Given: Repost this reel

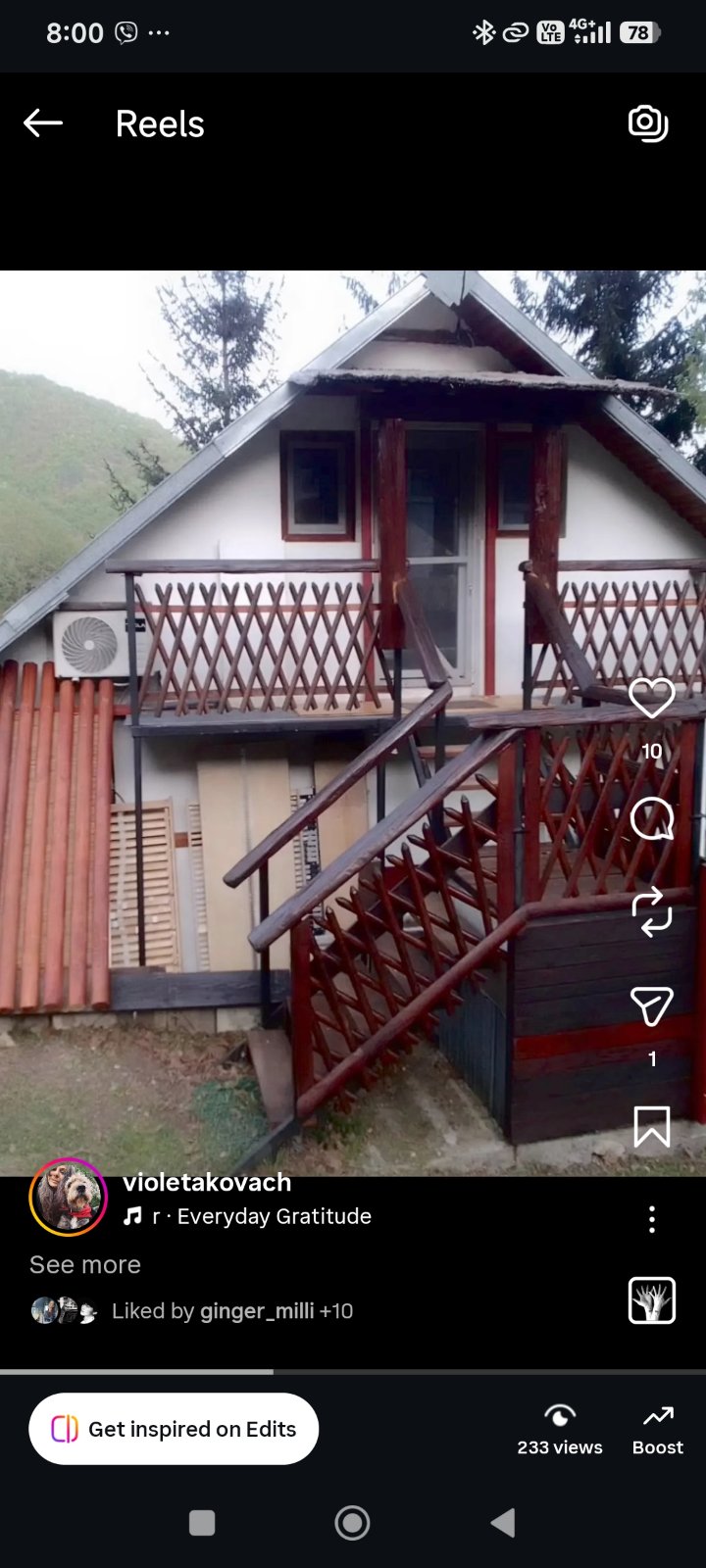Looking at the screenshot, I should [x=652, y=912].
